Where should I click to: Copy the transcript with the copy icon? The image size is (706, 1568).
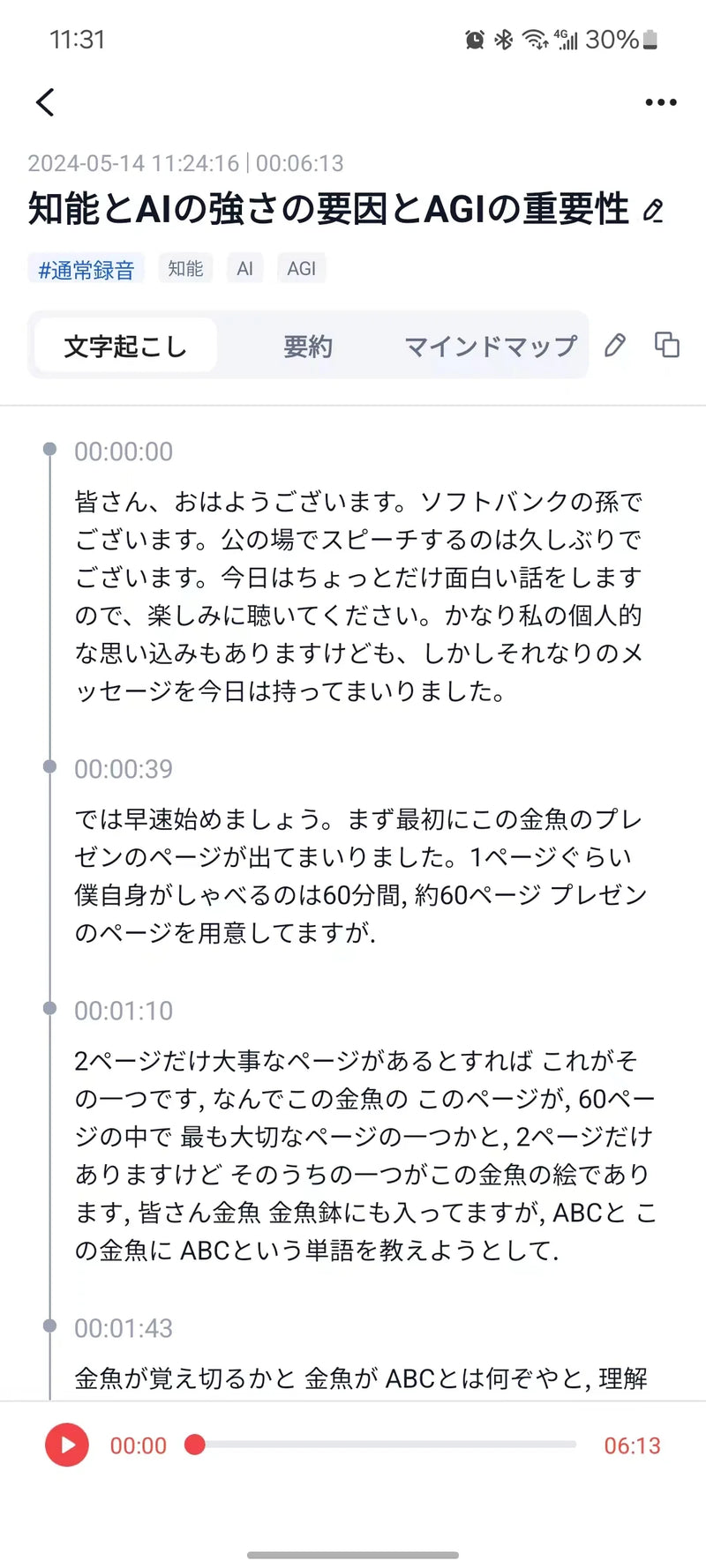pyautogui.click(x=667, y=345)
